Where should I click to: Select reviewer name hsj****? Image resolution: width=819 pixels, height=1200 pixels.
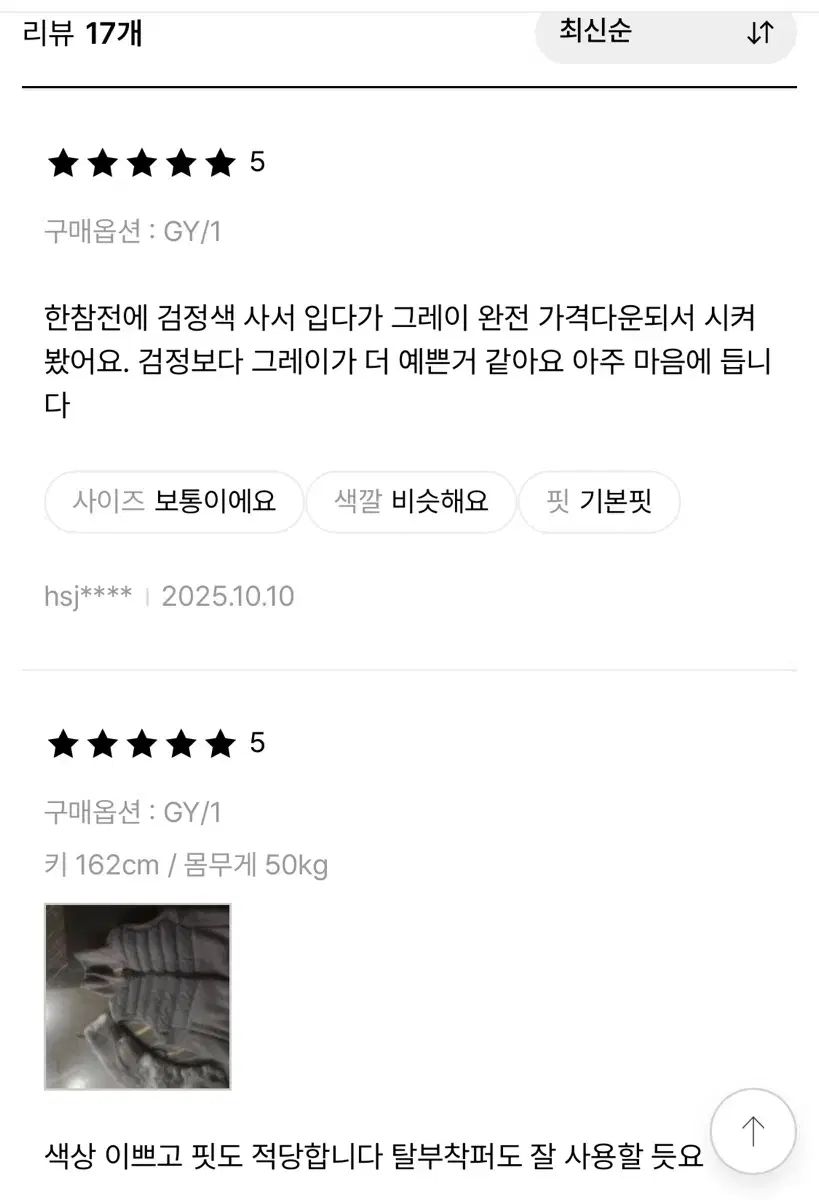88,594
